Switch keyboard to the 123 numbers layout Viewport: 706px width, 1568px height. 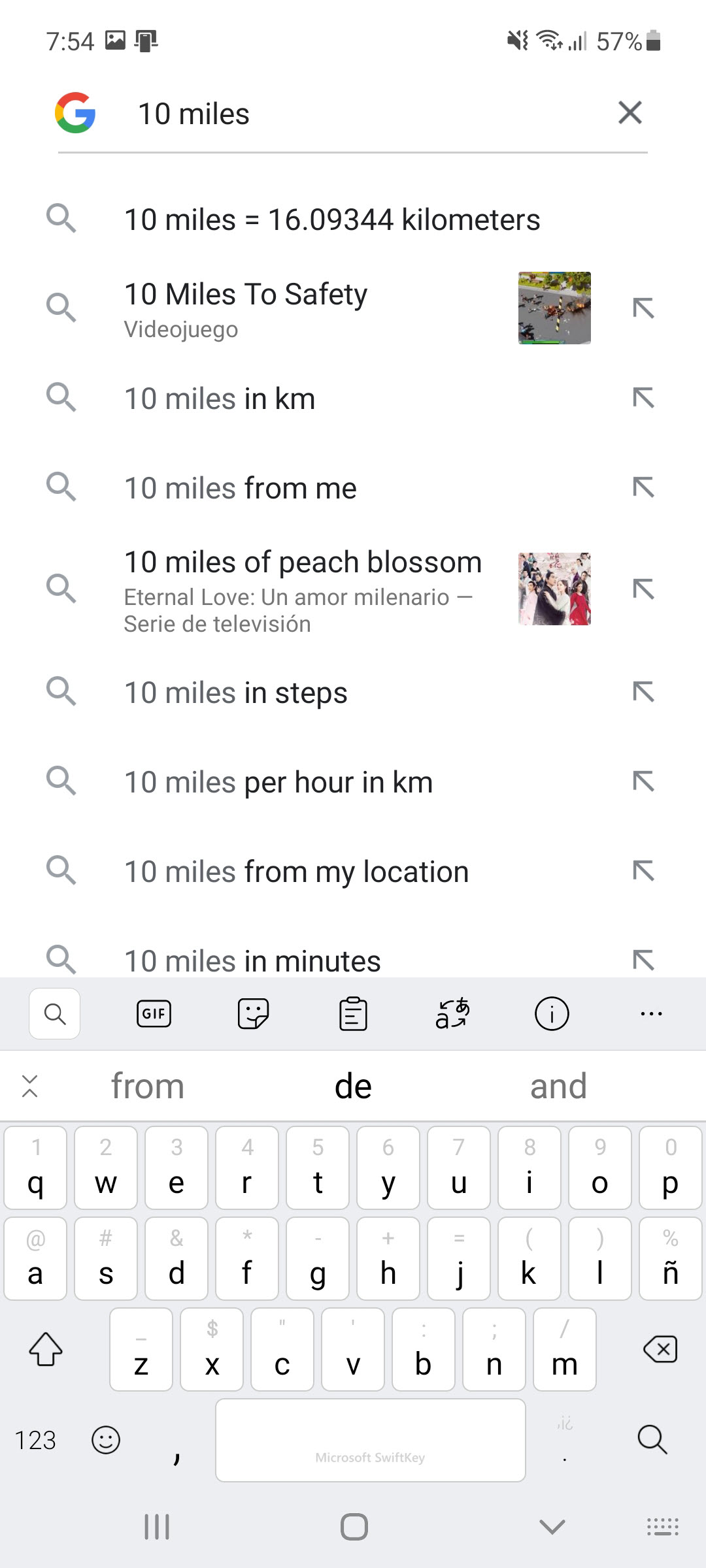point(35,1440)
